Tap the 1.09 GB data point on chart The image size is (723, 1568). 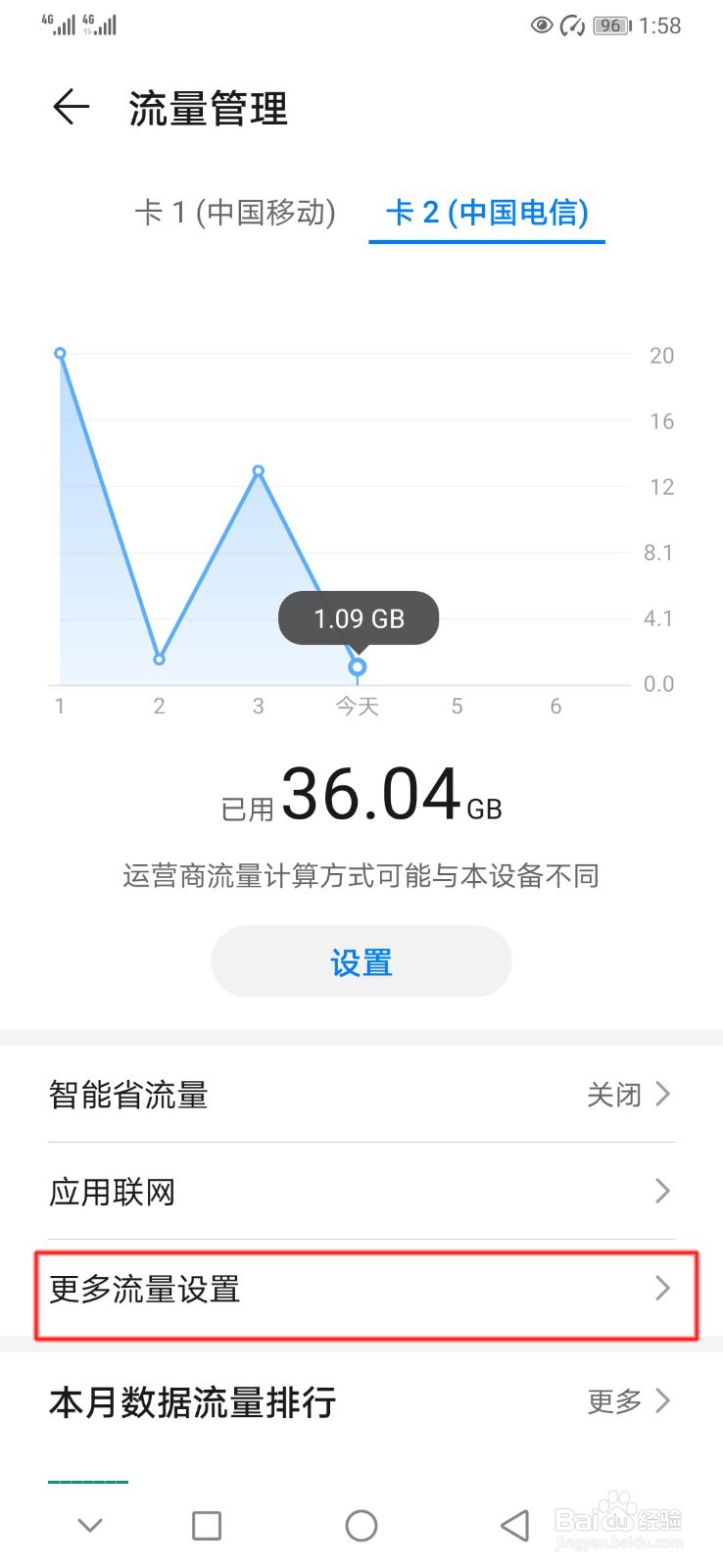pyautogui.click(x=357, y=665)
